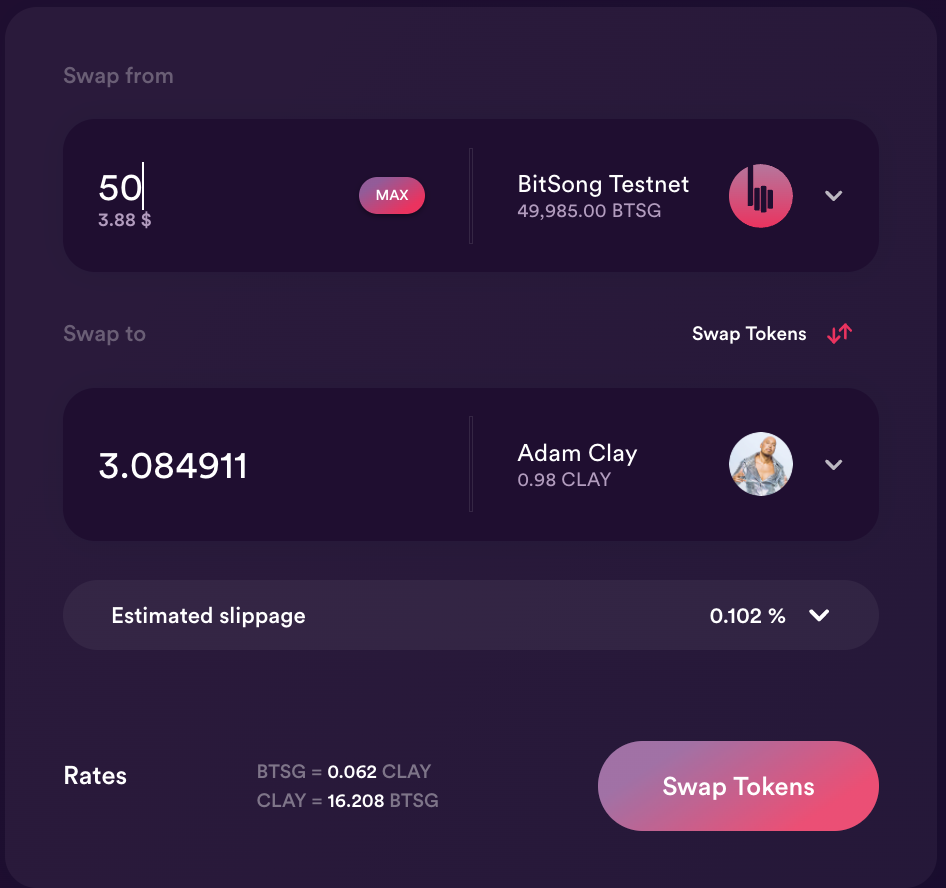The width and height of the screenshot is (946, 888).
Task: Expand the Estimated slippage details
Action: 819,616
